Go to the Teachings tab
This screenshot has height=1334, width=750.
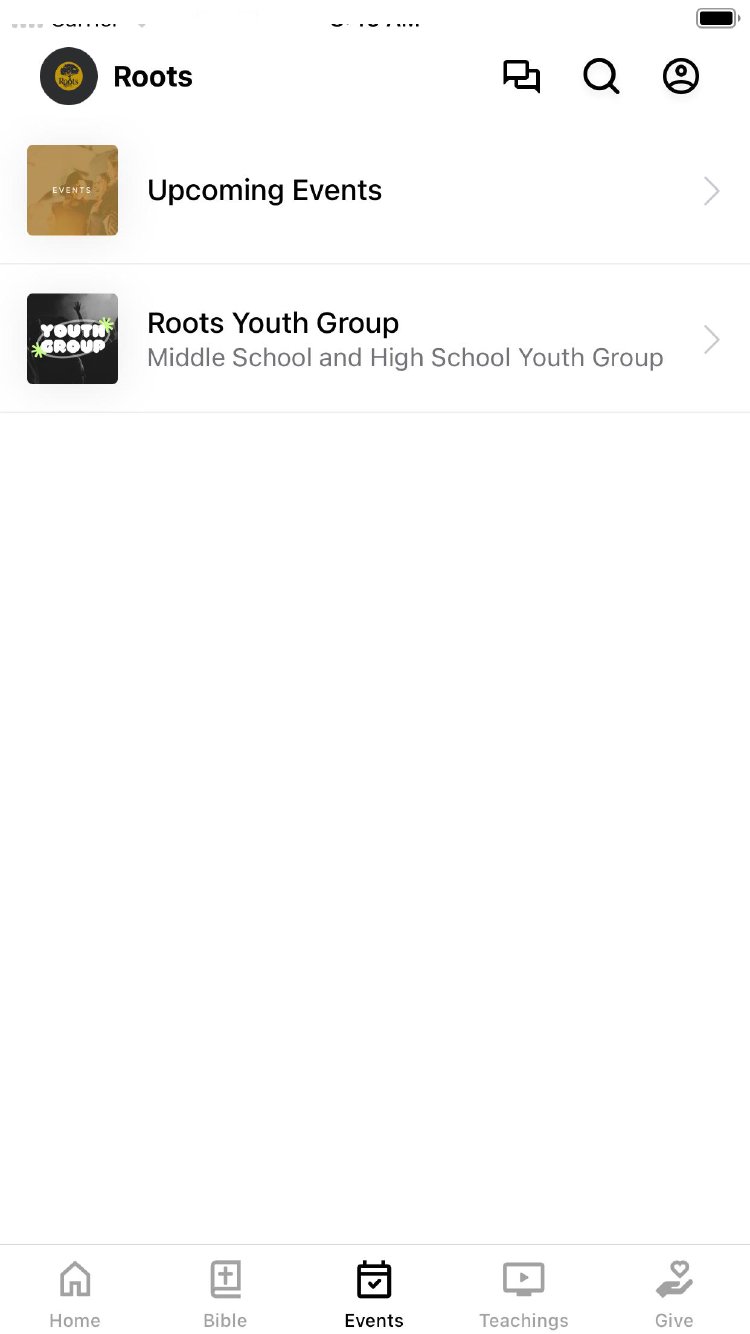(x=524, y=1294)
